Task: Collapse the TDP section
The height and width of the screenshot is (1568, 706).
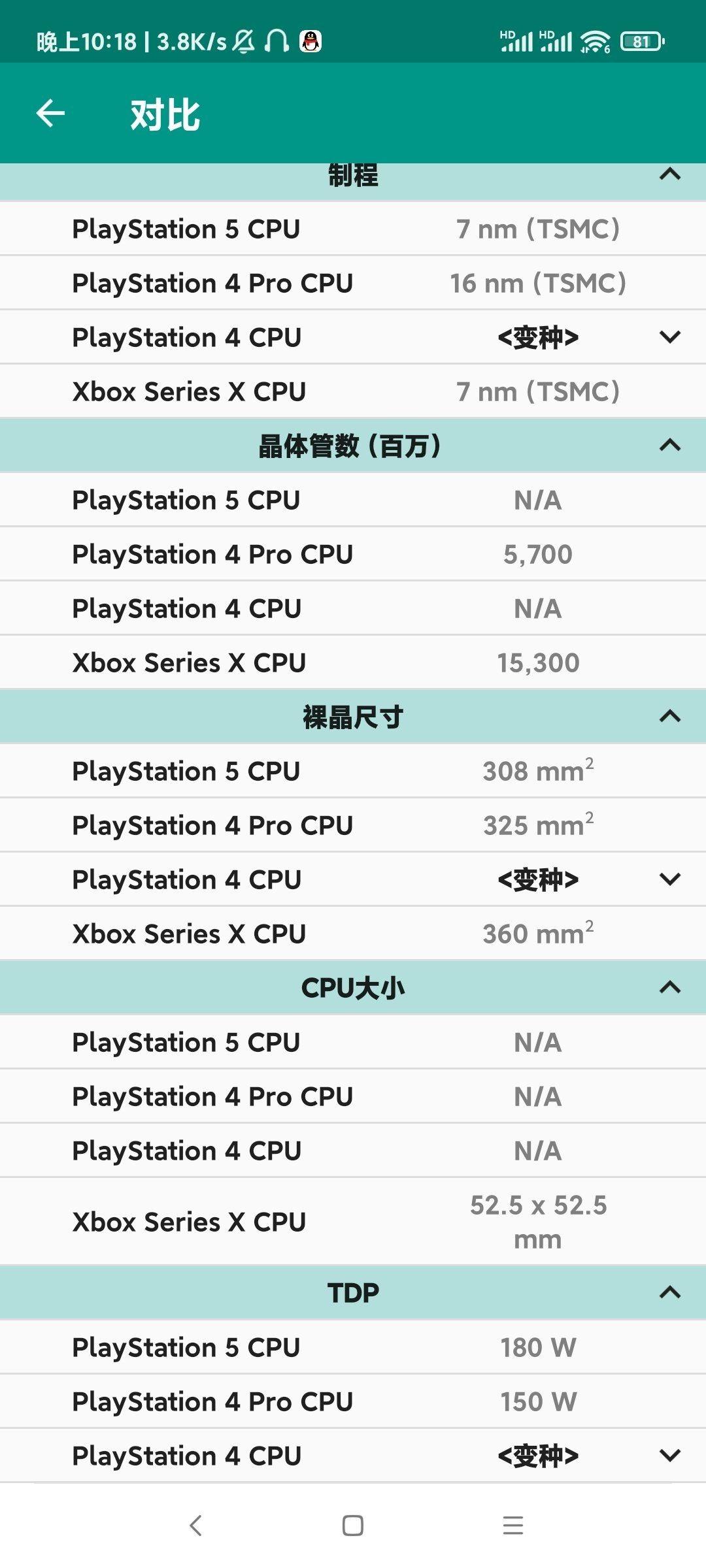Action: [670, 1292]
